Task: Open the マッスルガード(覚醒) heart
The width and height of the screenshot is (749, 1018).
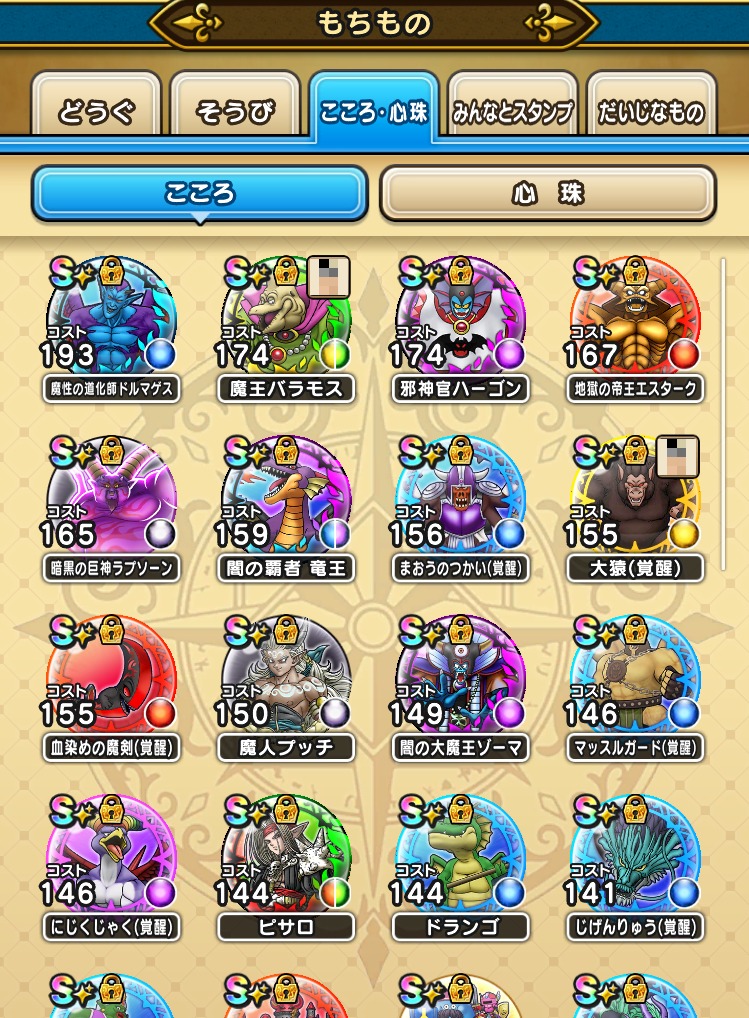Action: click(x=634, y=685)
